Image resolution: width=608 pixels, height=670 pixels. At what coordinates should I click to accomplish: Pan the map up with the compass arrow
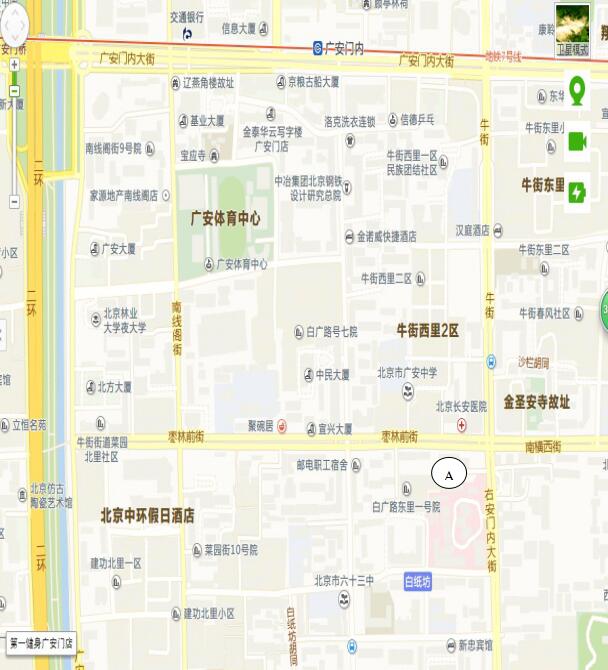click(x=14, y=12)
